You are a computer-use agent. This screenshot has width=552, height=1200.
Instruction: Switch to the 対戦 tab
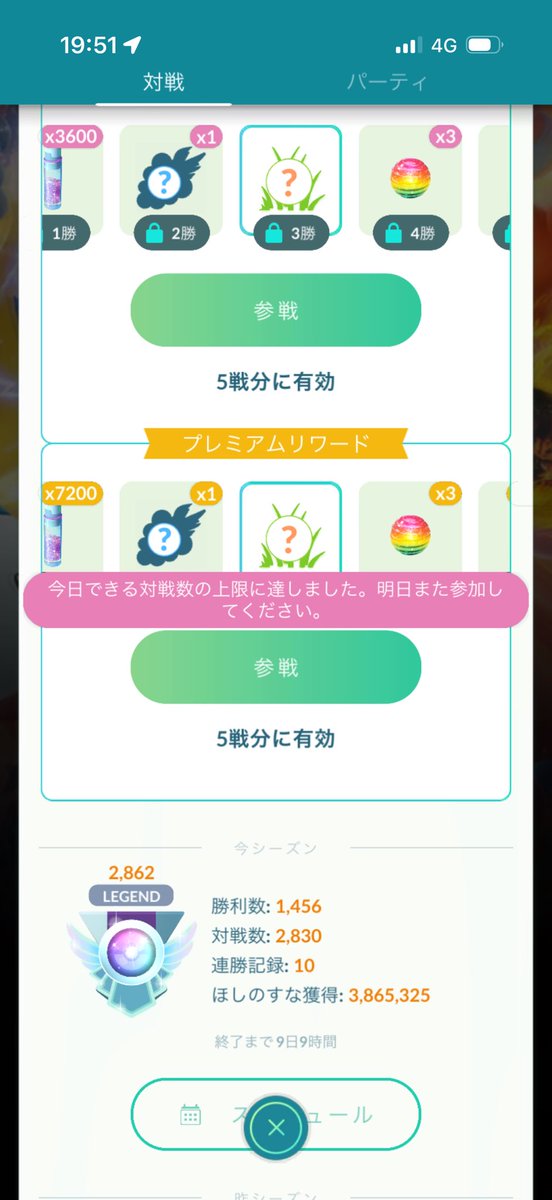coord(163,82)
